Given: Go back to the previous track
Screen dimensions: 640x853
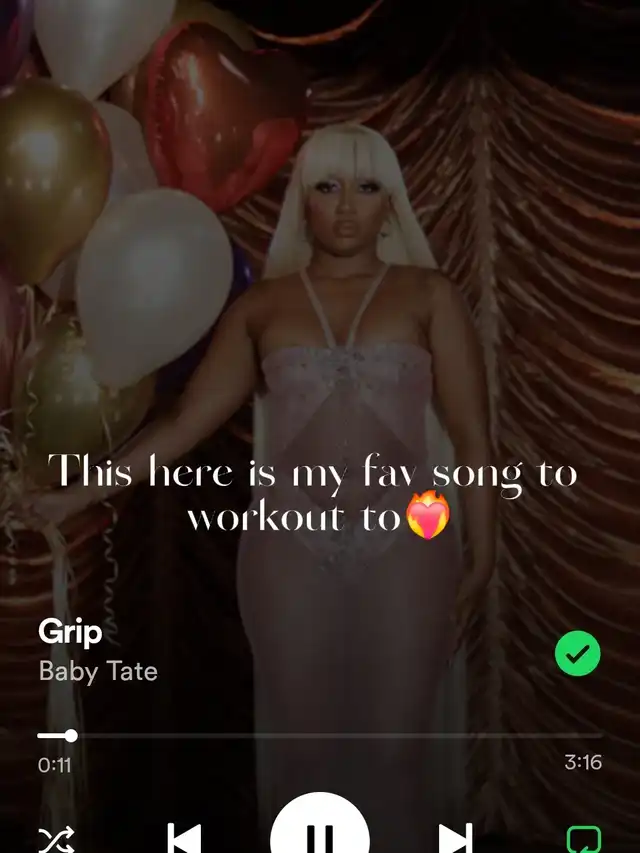Looking at the screenshot, I should tap(184, 838).
